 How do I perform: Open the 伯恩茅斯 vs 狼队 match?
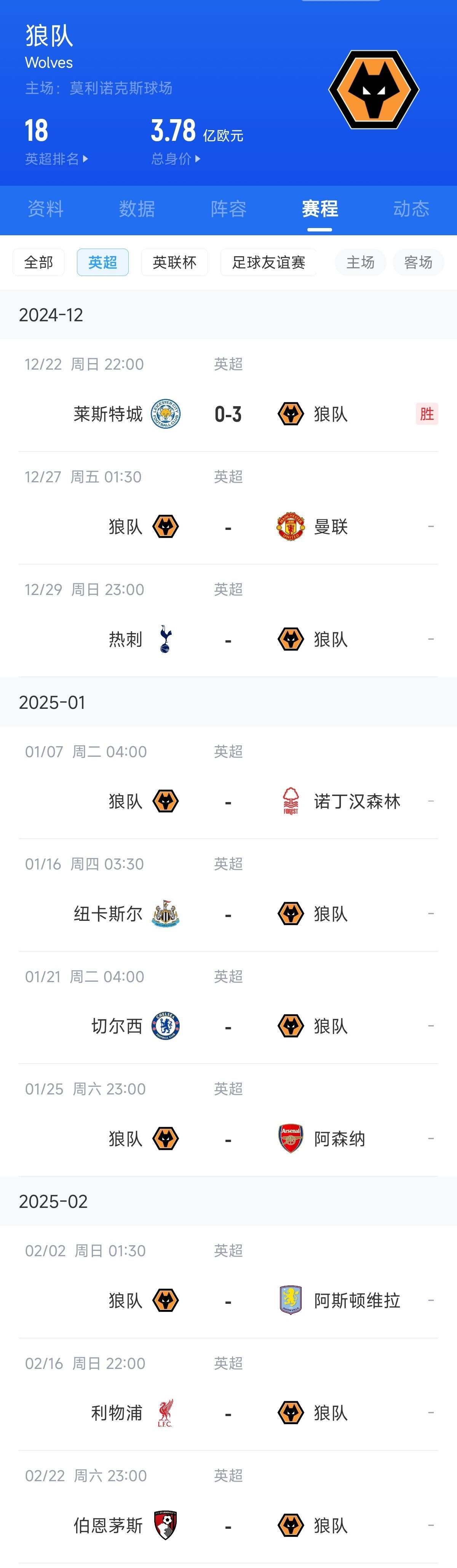coord(228,1525)
